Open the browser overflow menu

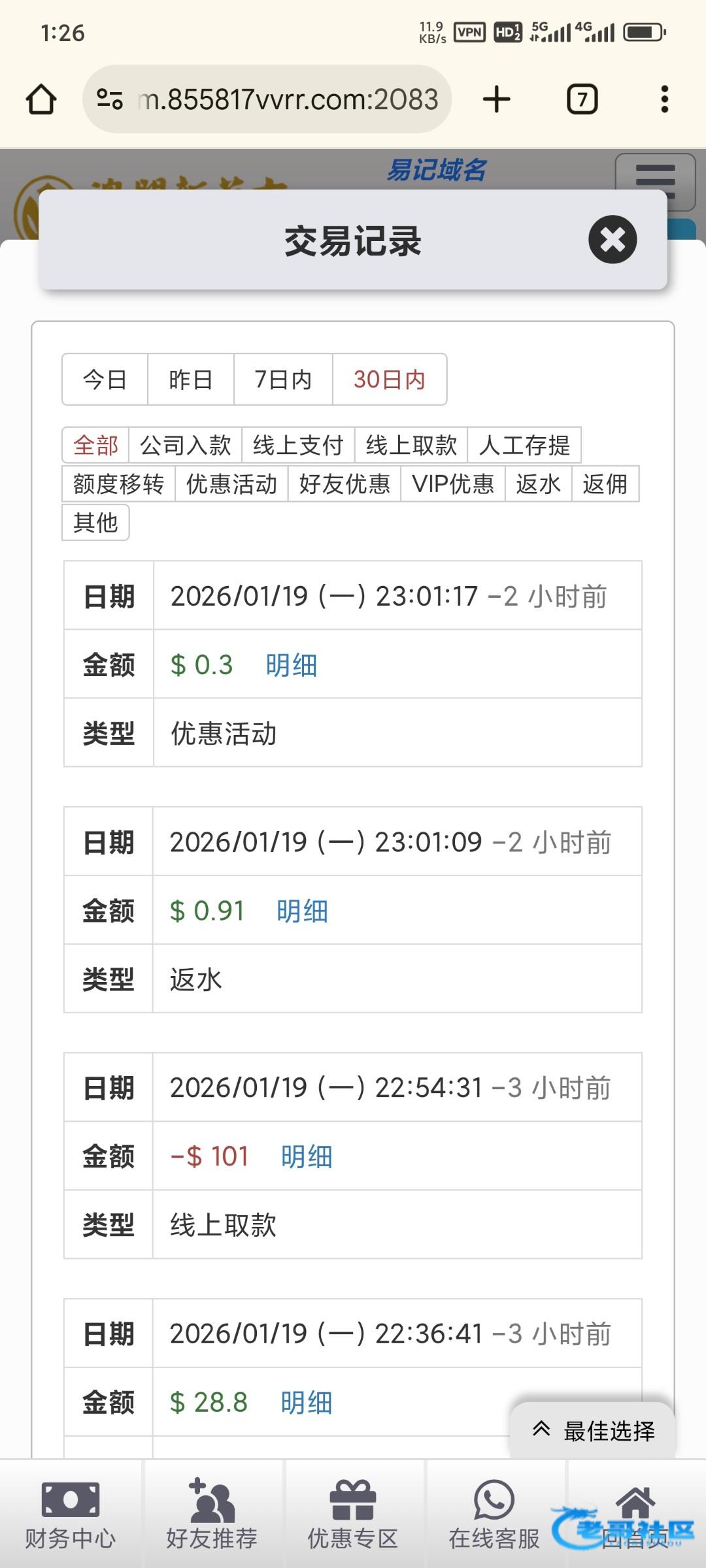click(664, 100)
